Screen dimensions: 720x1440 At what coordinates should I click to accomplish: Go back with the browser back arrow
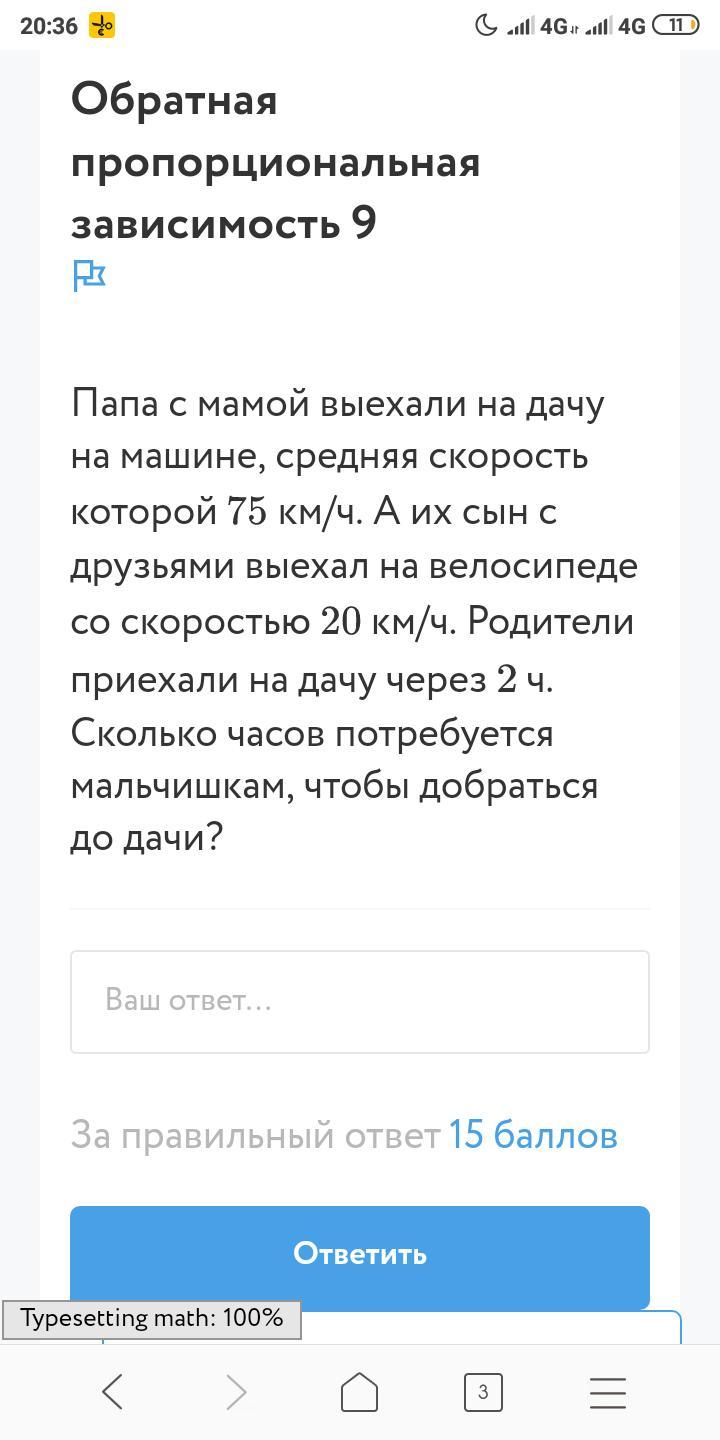[x=113, y=1392]
